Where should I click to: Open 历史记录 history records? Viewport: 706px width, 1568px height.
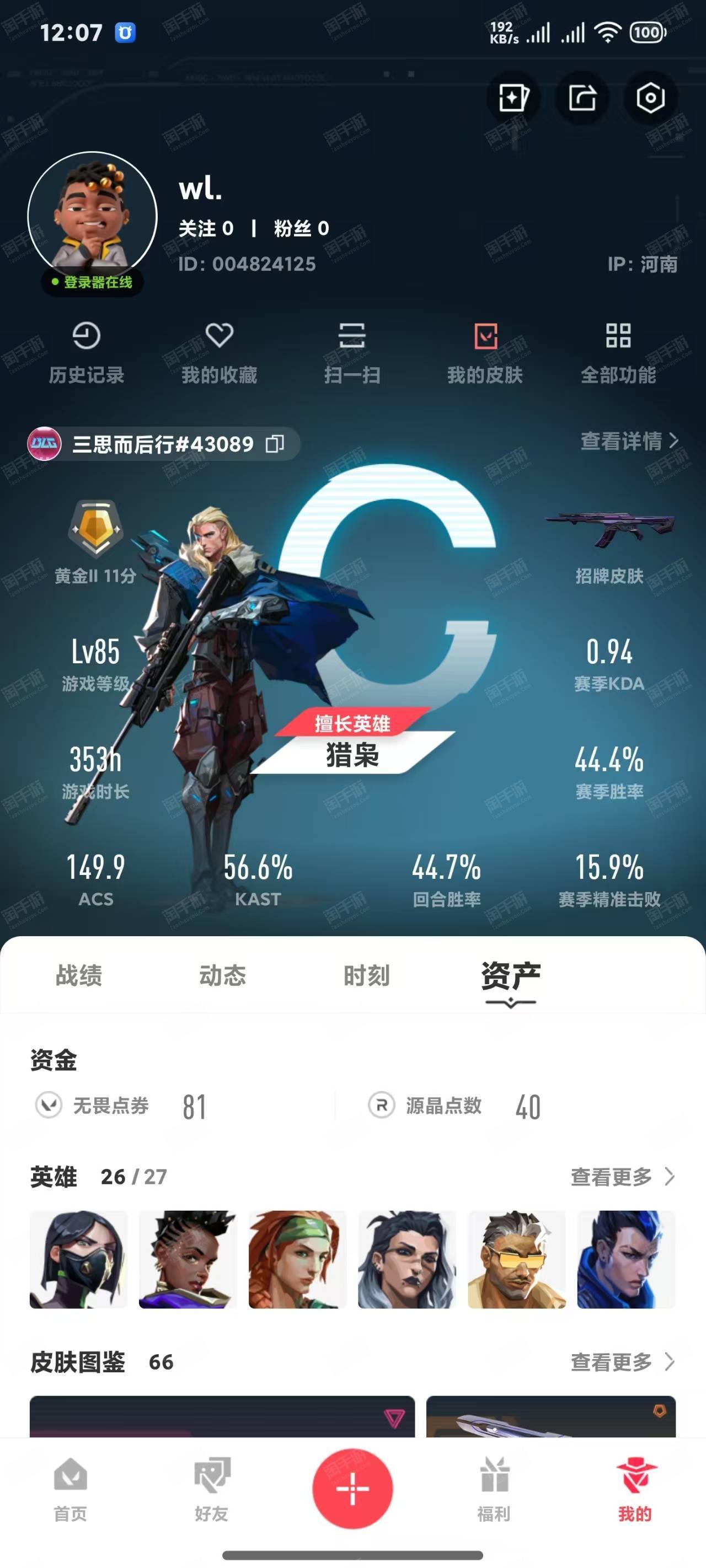(x=86, y=353)
